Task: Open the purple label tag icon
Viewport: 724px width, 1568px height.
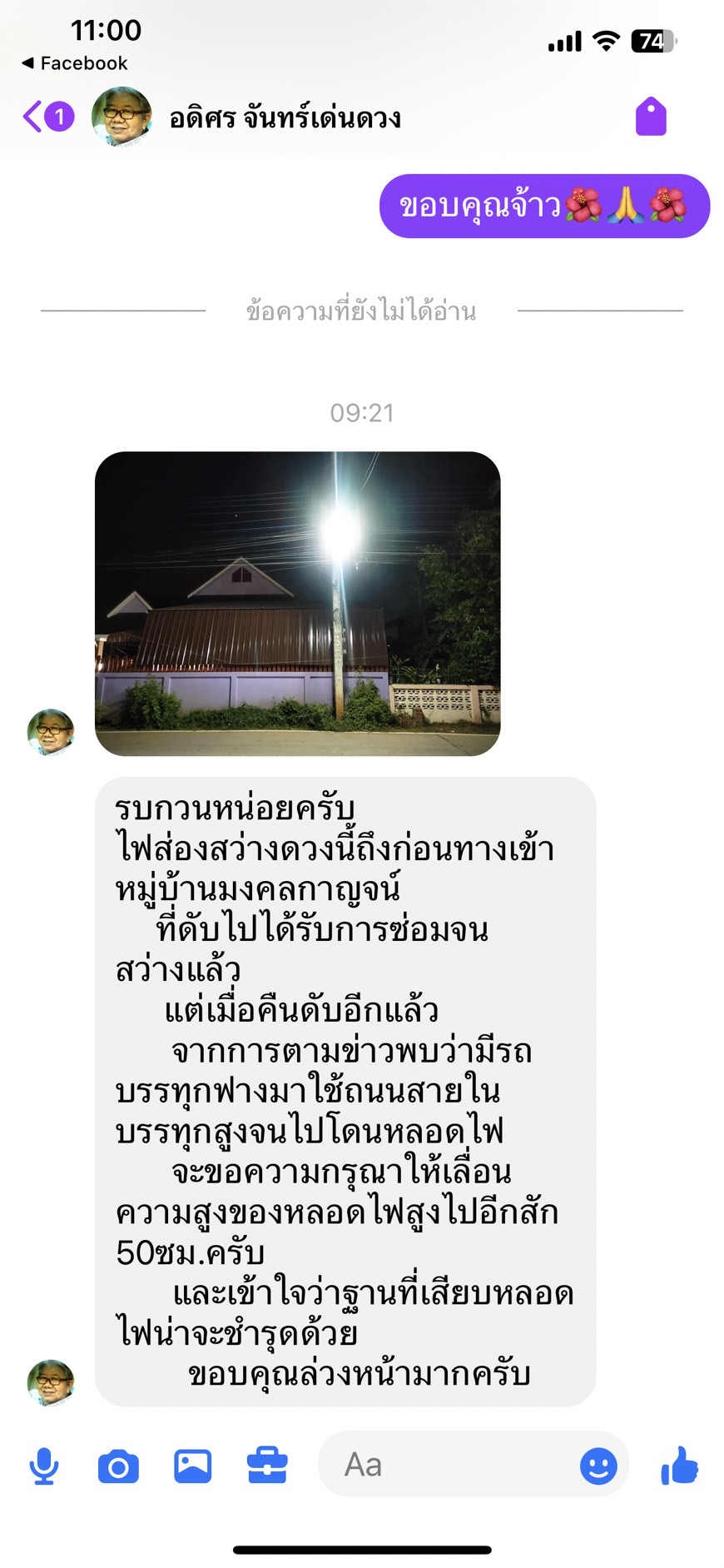Action: [x=651, y=117]
